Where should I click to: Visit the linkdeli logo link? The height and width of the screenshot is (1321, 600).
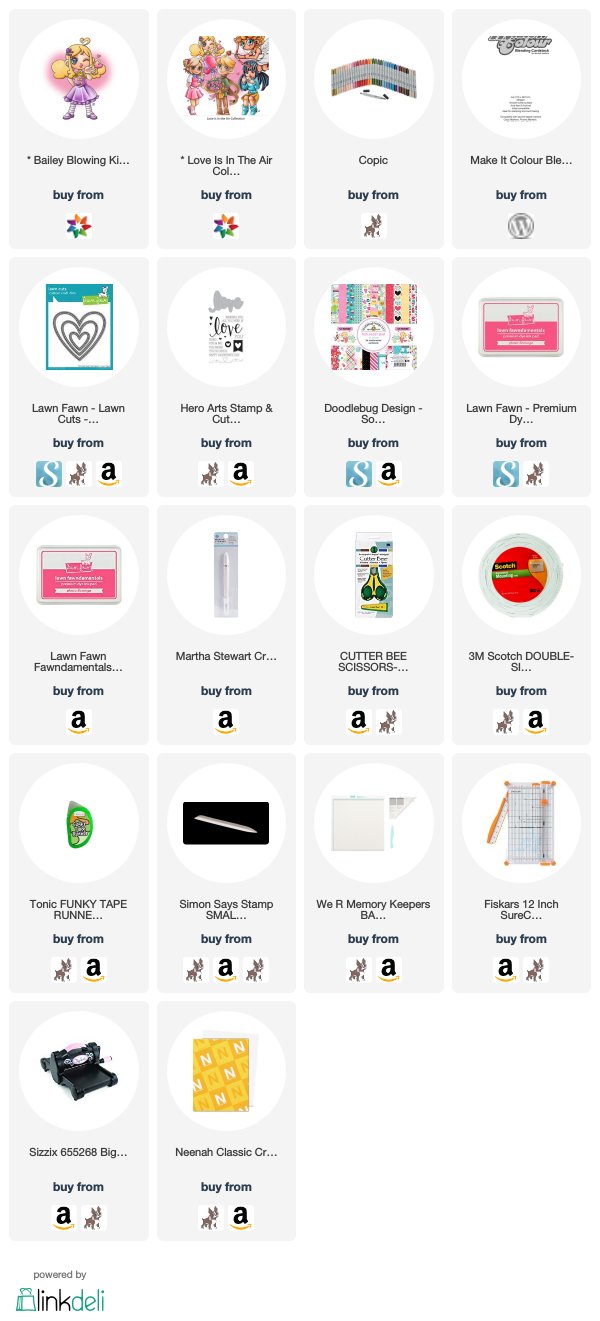point(60,1299)
